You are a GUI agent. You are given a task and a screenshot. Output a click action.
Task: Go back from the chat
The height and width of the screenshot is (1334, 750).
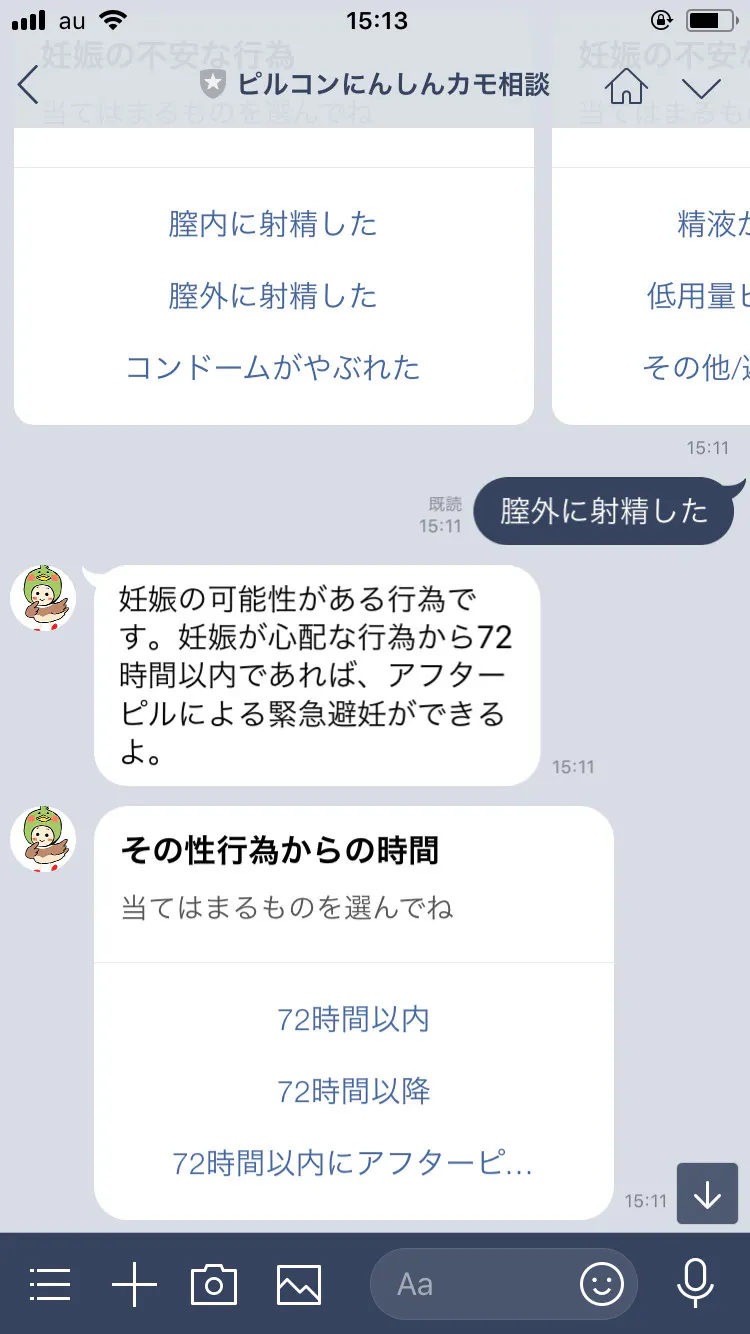click(29, 85)
